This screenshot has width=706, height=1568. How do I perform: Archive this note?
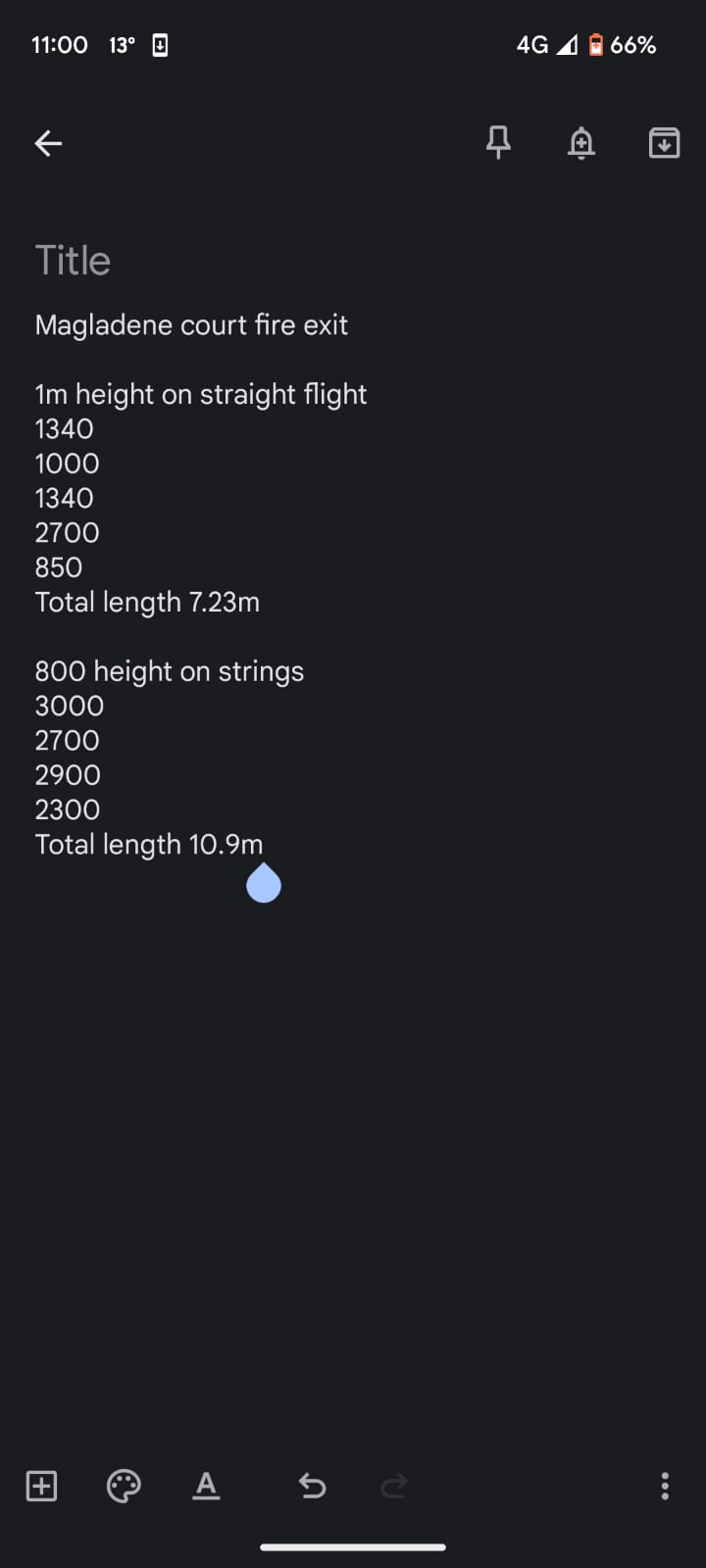(x=664, y=143)
